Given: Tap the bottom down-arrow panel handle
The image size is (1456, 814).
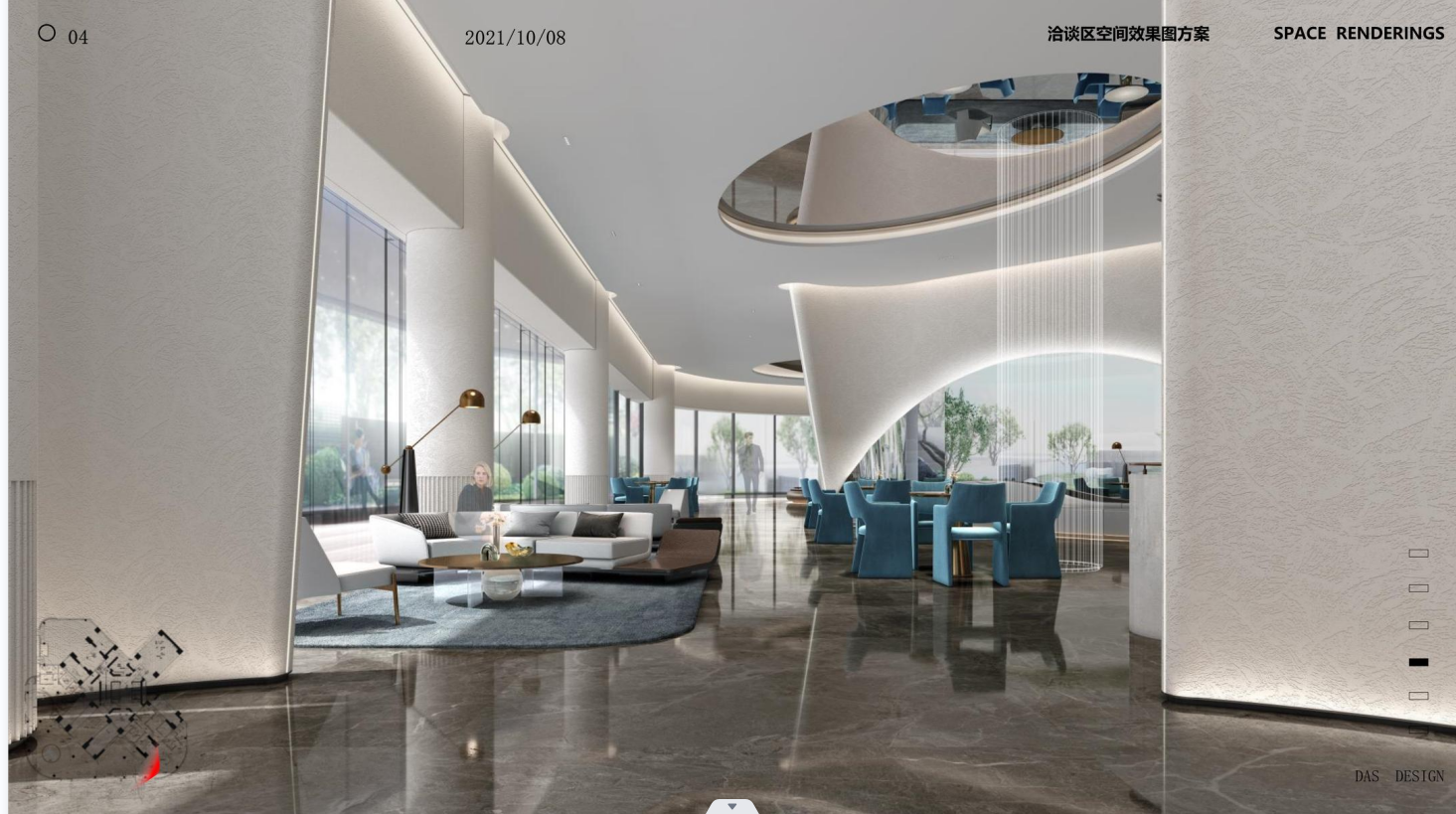Looking at the screenshot, I should point(732,806).
